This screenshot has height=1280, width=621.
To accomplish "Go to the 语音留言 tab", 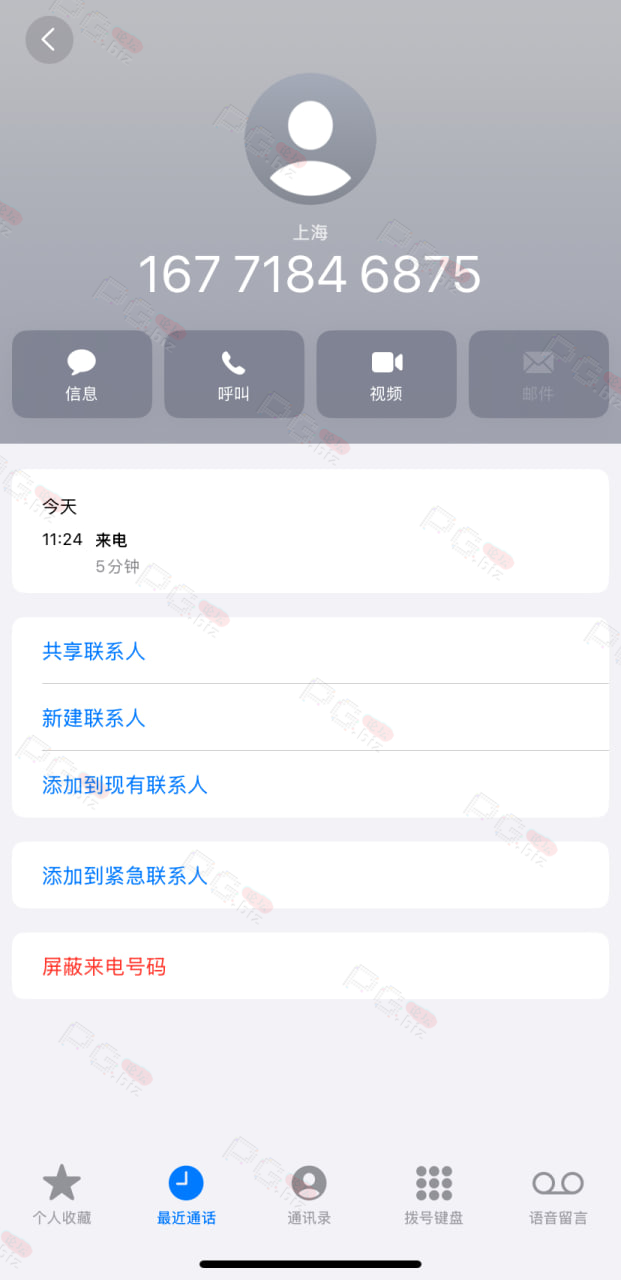I will coord(558,1195).
